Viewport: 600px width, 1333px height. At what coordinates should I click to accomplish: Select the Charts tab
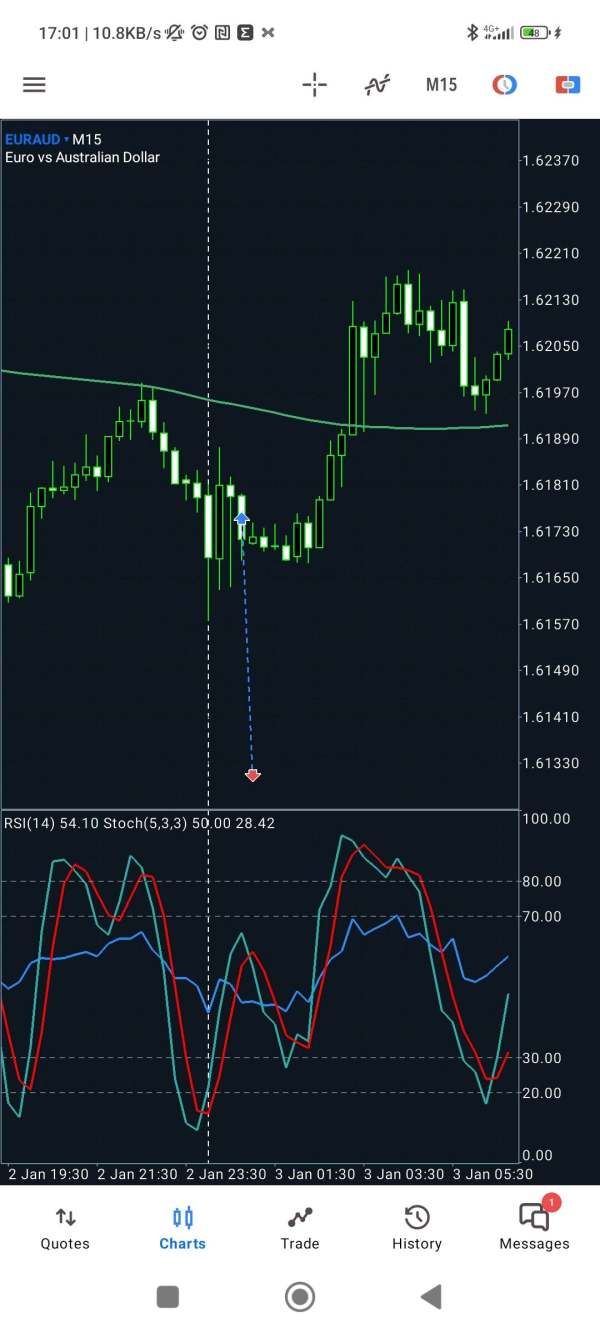point(182,1228)
